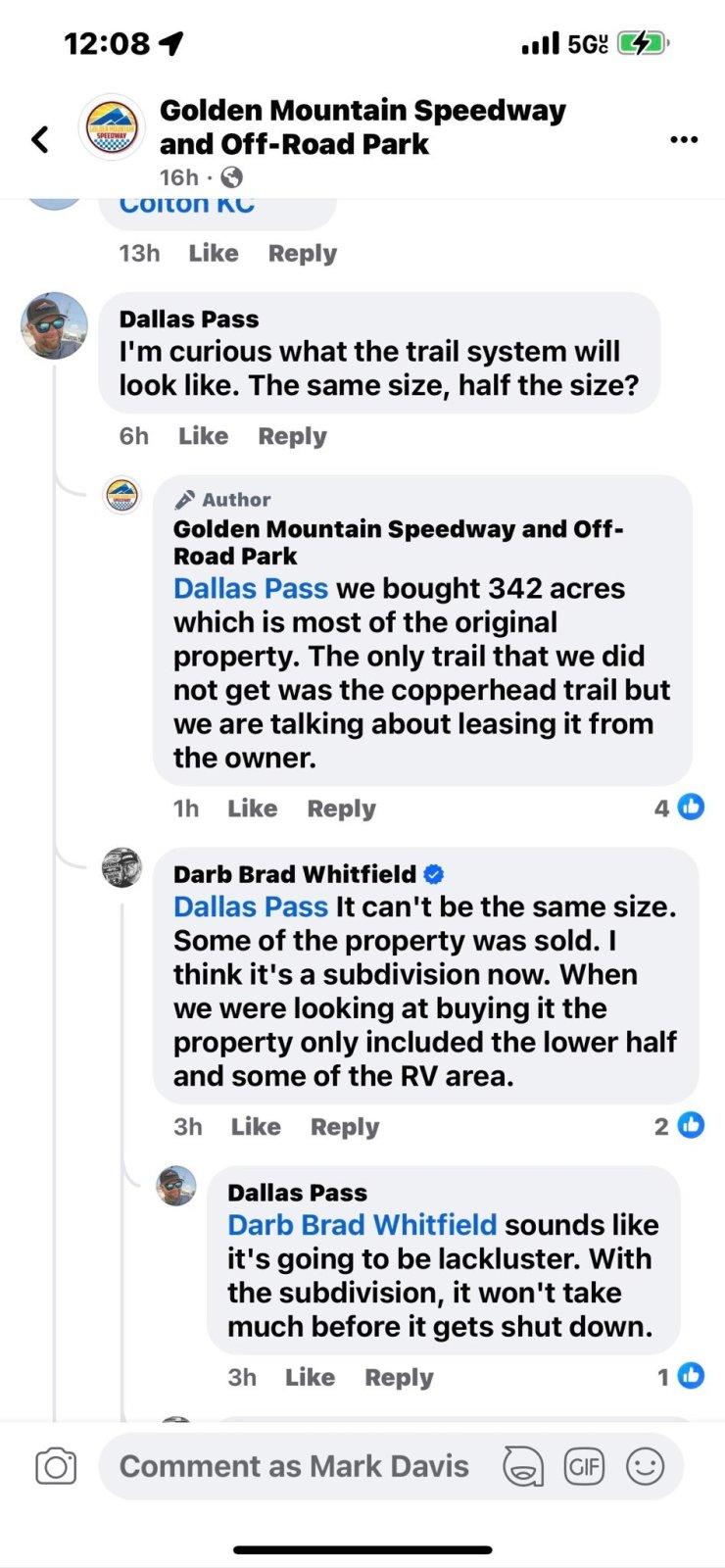Open the GIF picker
Viewport: 725px width, 1568px height.
click(584, 1466)
